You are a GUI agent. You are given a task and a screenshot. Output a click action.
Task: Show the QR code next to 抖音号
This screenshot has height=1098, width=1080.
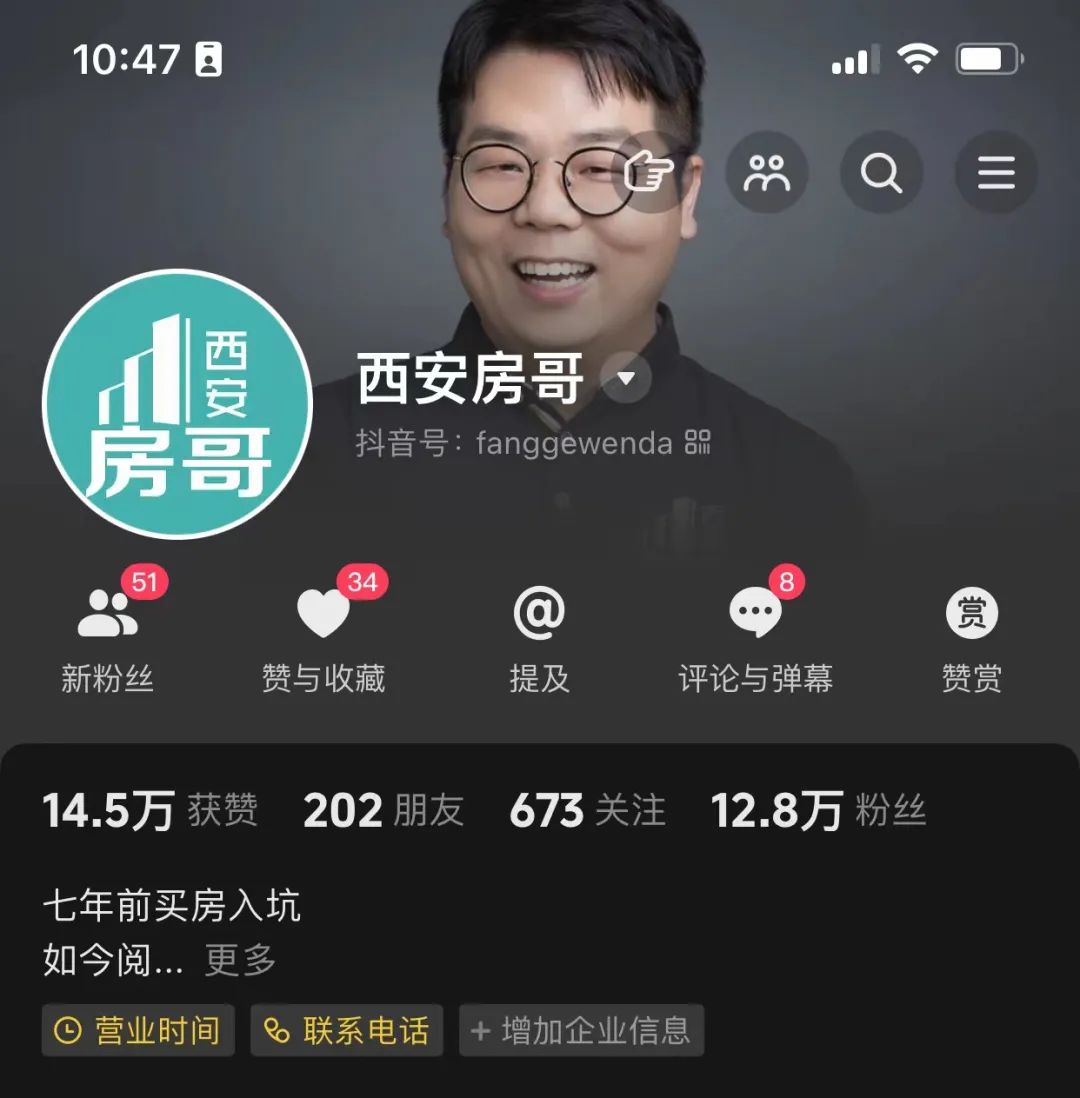pos(698,442)
